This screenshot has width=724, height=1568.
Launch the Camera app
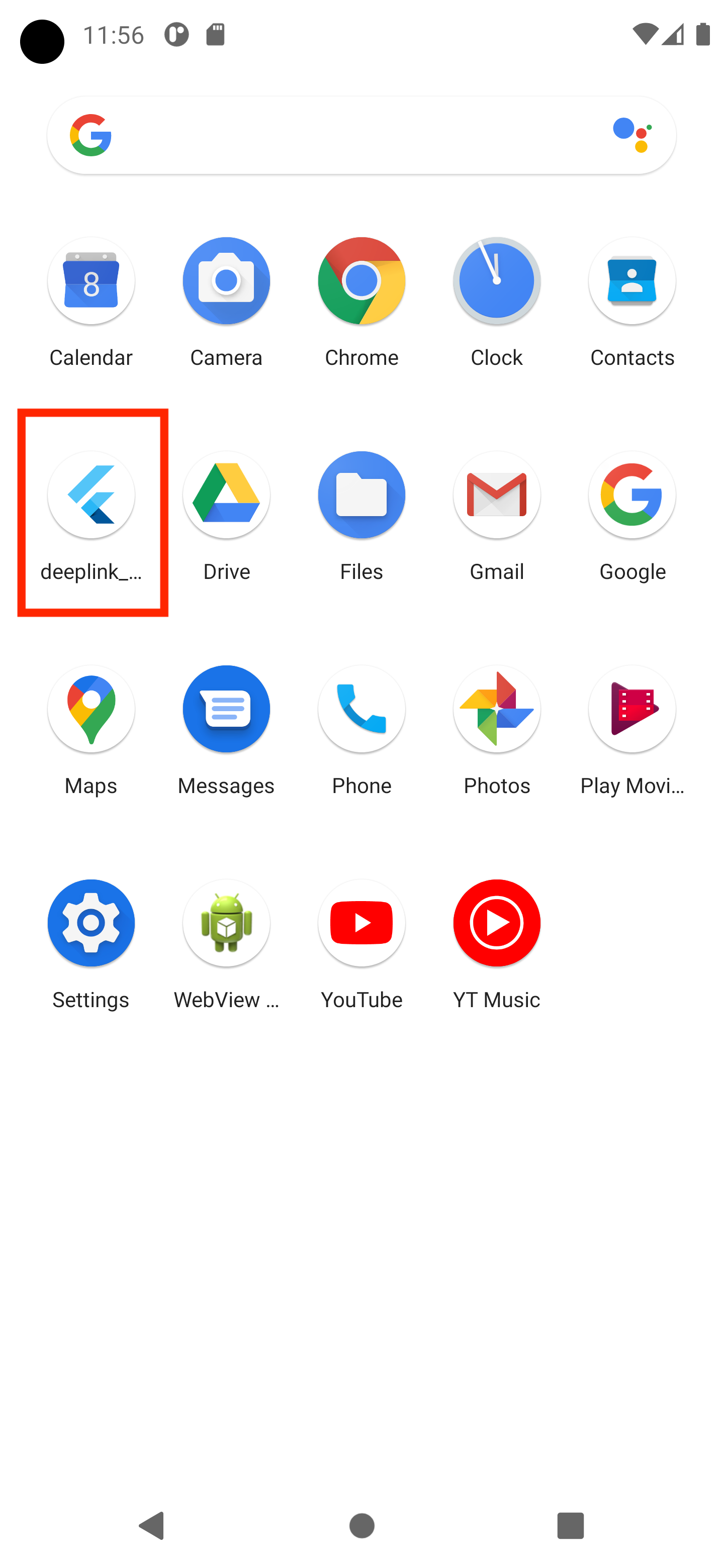(x=226, y=281)
